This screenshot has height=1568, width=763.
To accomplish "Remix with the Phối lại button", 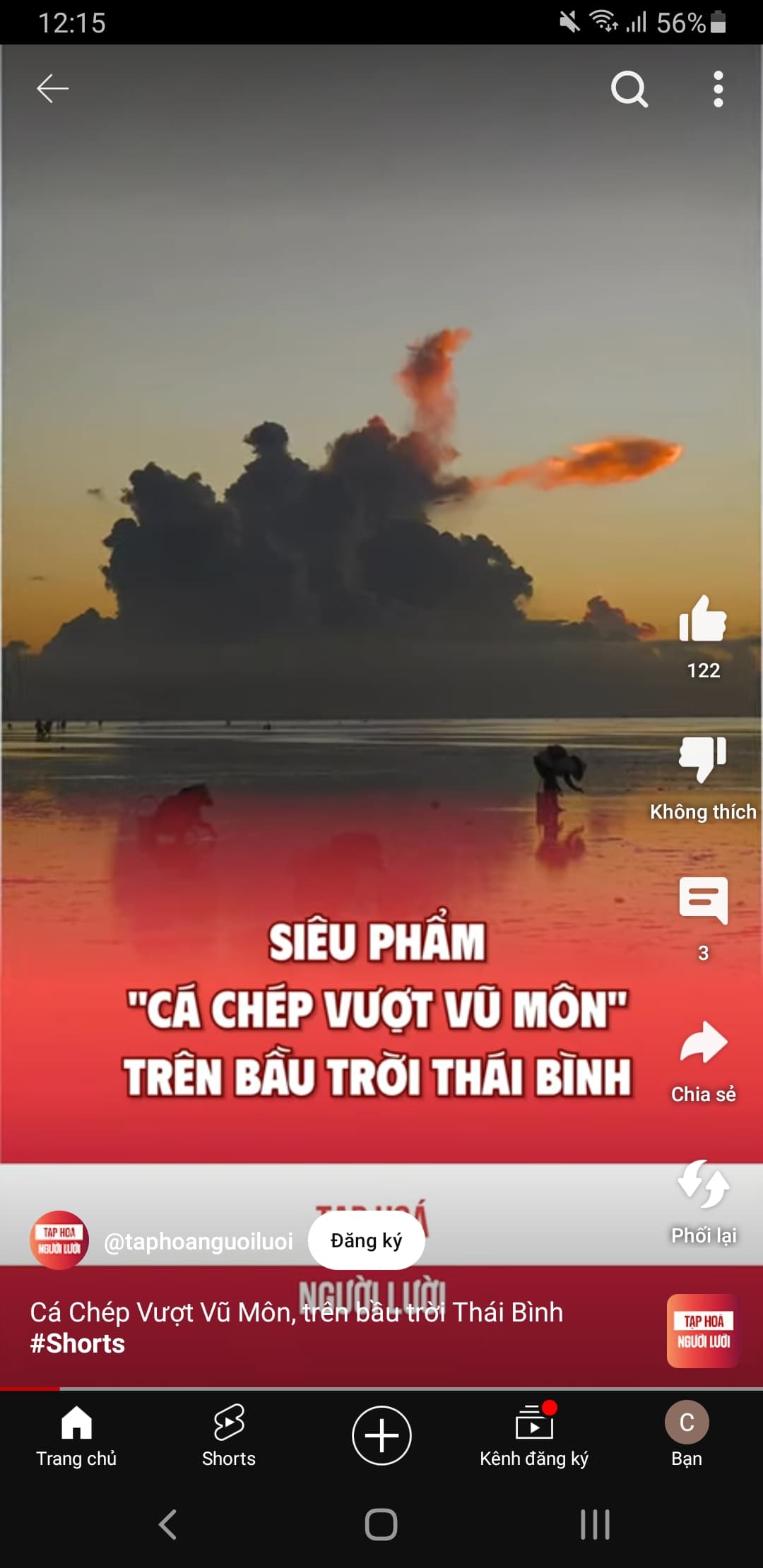I will click(702, 1185).
